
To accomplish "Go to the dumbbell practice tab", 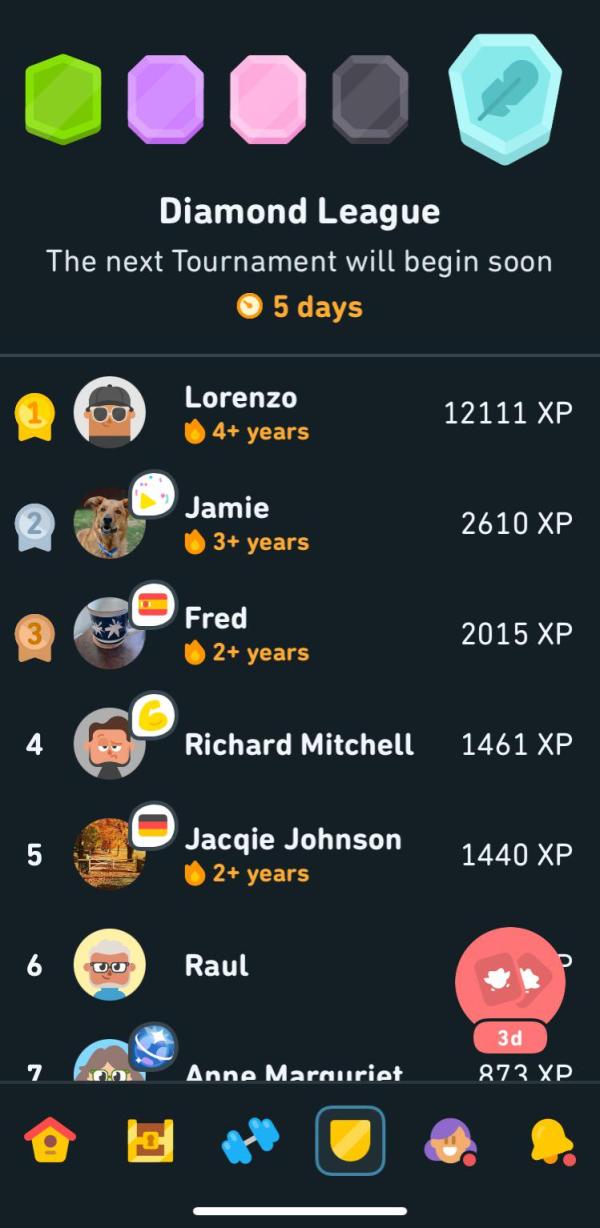I will 250,1140.
